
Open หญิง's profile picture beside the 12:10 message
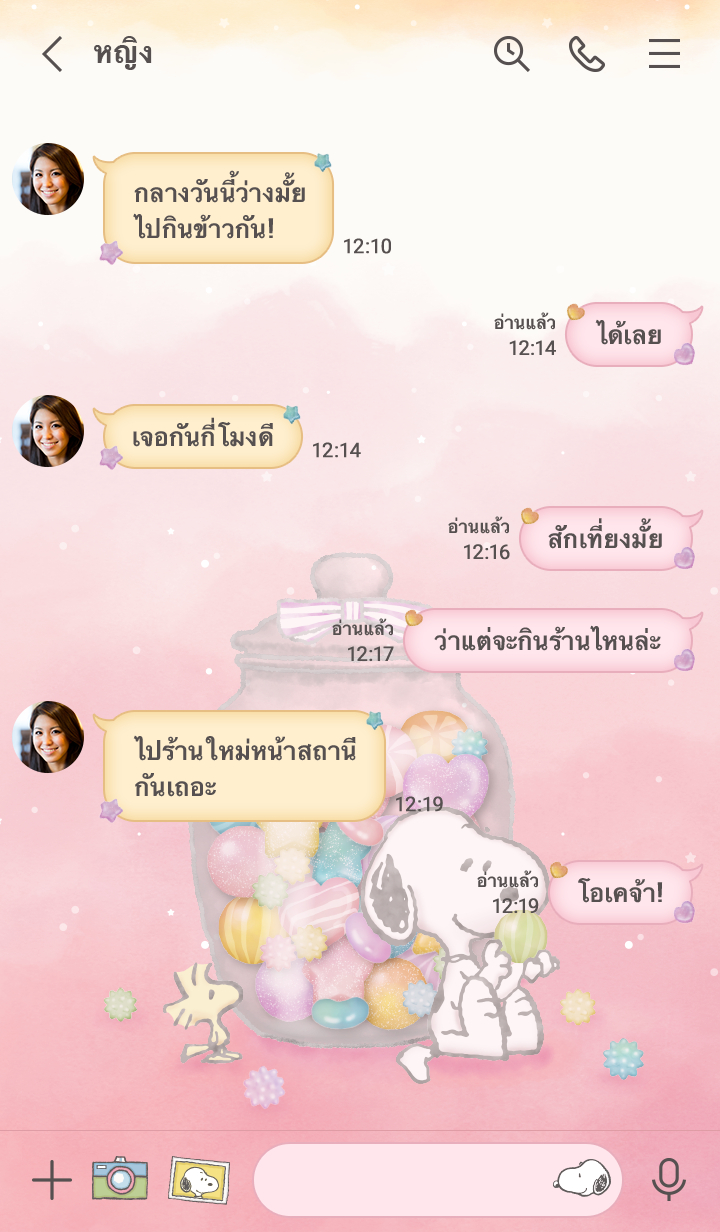[x=48, y=179]
